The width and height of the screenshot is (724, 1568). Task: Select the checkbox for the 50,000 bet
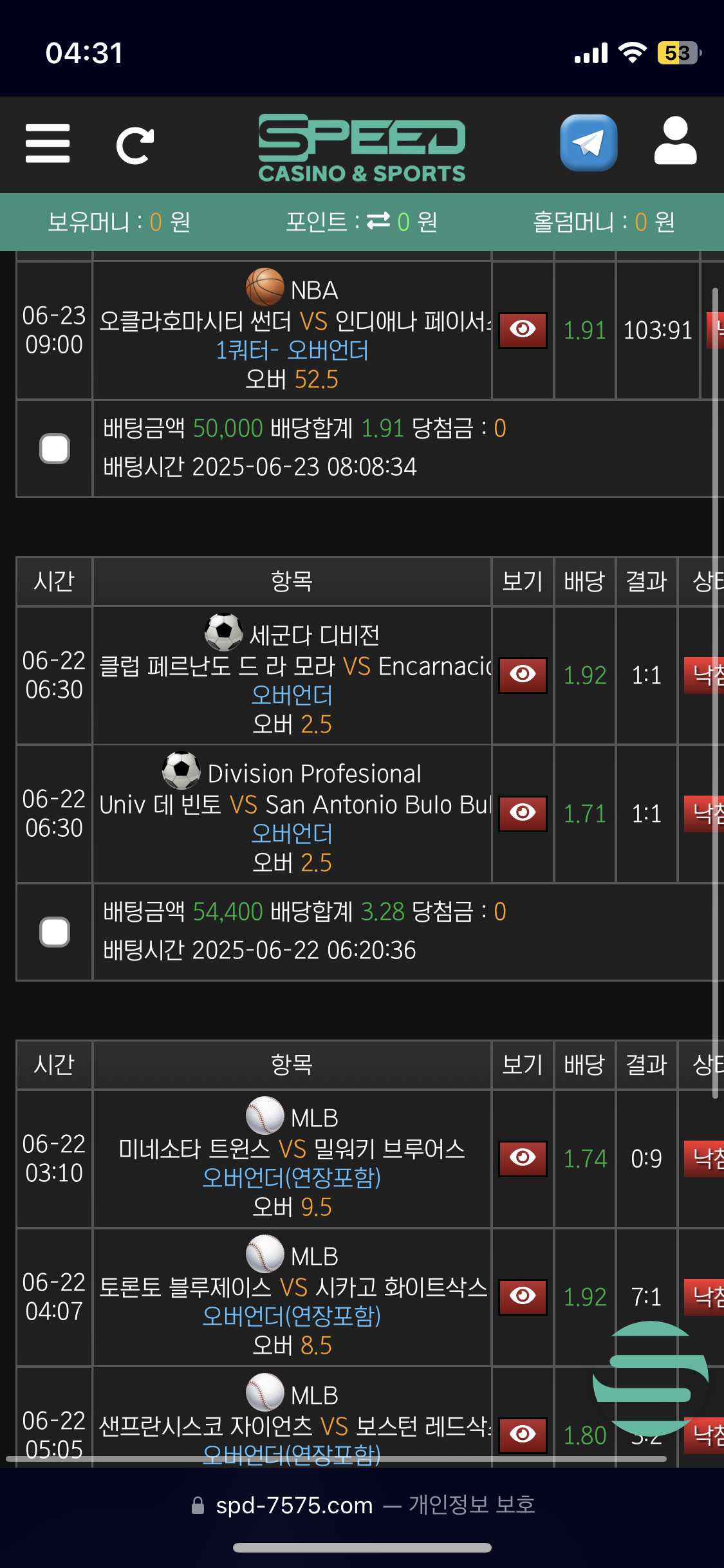[55, 449]
